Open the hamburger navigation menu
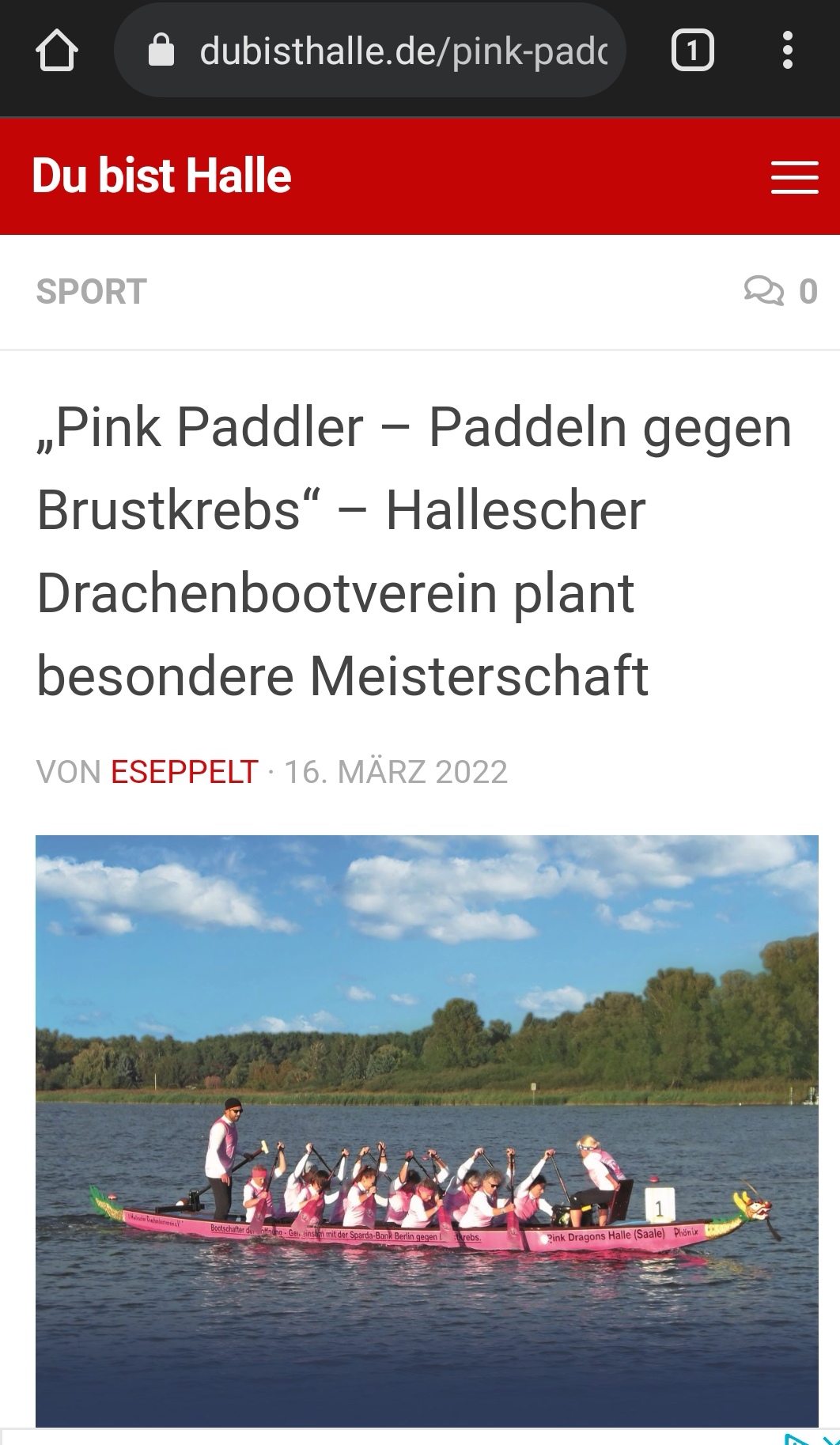This screenshot has width=840, height=1445. (x=794, y=176)
